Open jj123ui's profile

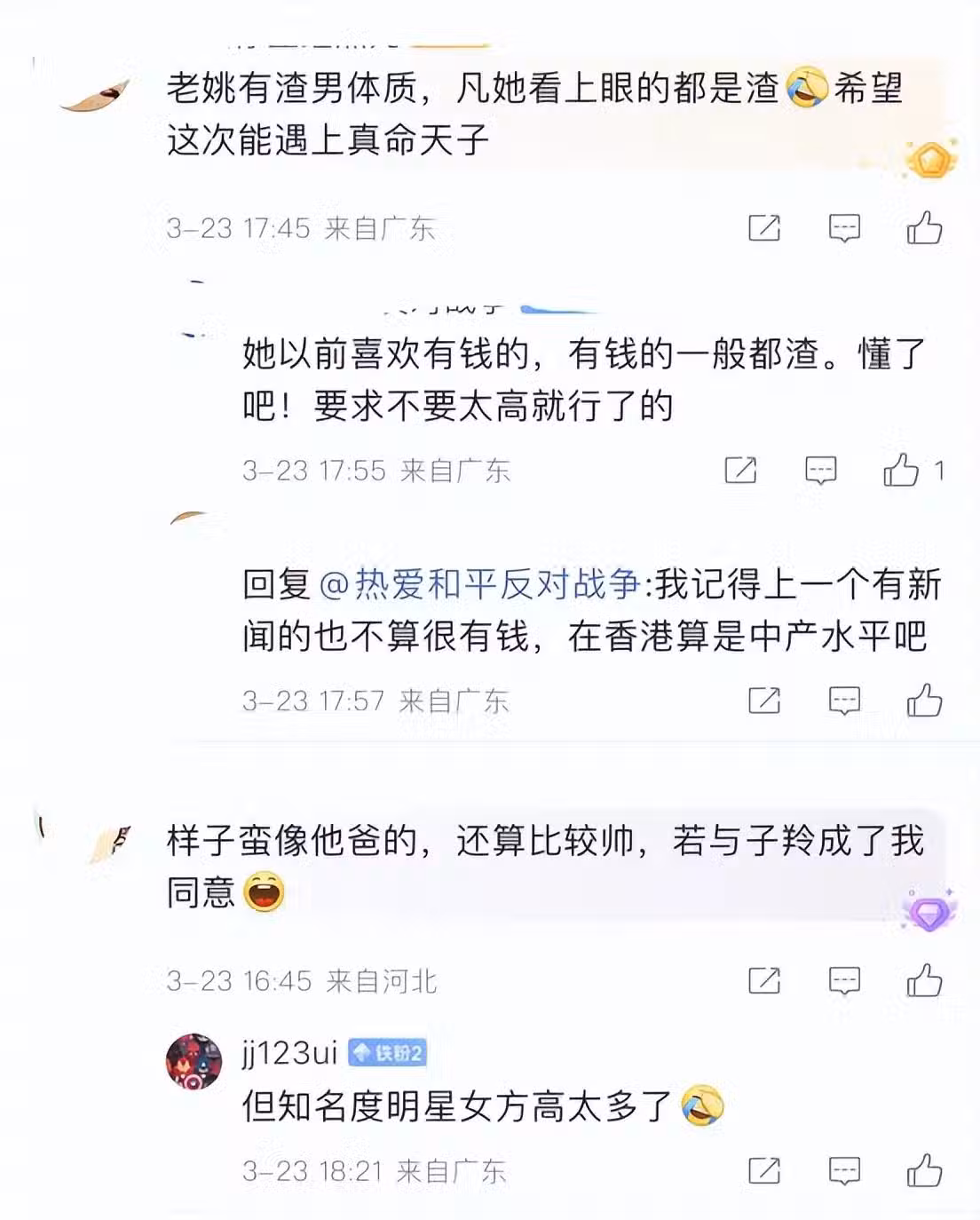pyautogui.click(x=194, y=1061)
